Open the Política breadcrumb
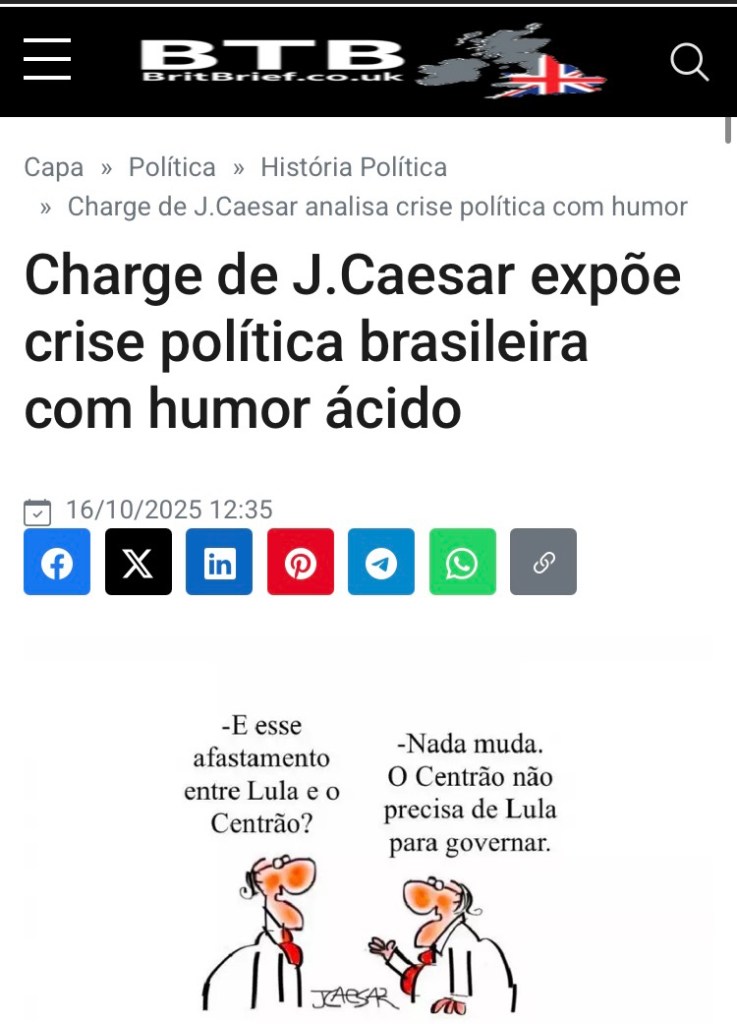Image resolution: width=737 pixels, height=1024 pixels. [172, 167]
